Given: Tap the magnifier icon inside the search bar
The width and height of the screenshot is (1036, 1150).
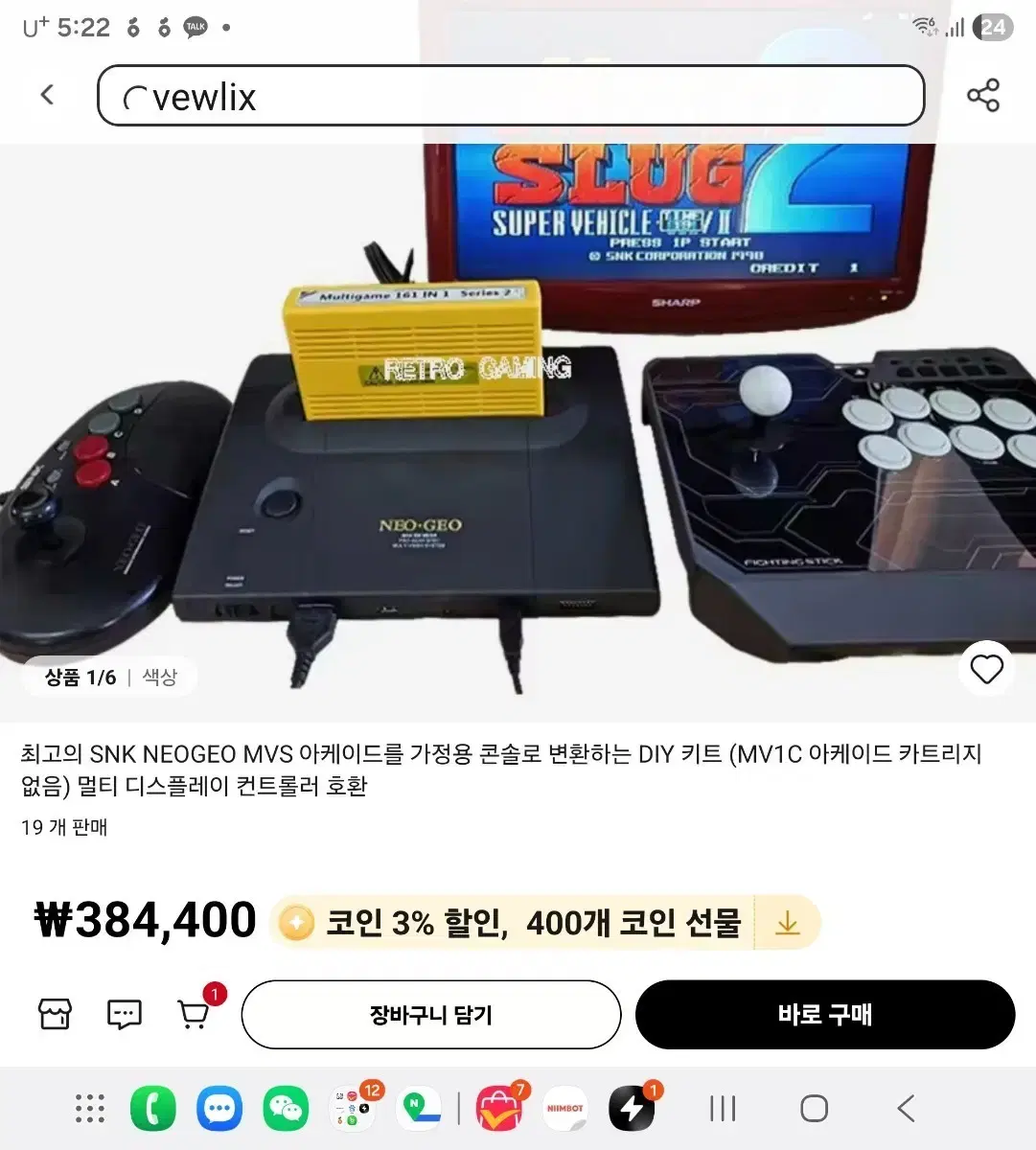Looking at the screenshot, I should 136,96.
